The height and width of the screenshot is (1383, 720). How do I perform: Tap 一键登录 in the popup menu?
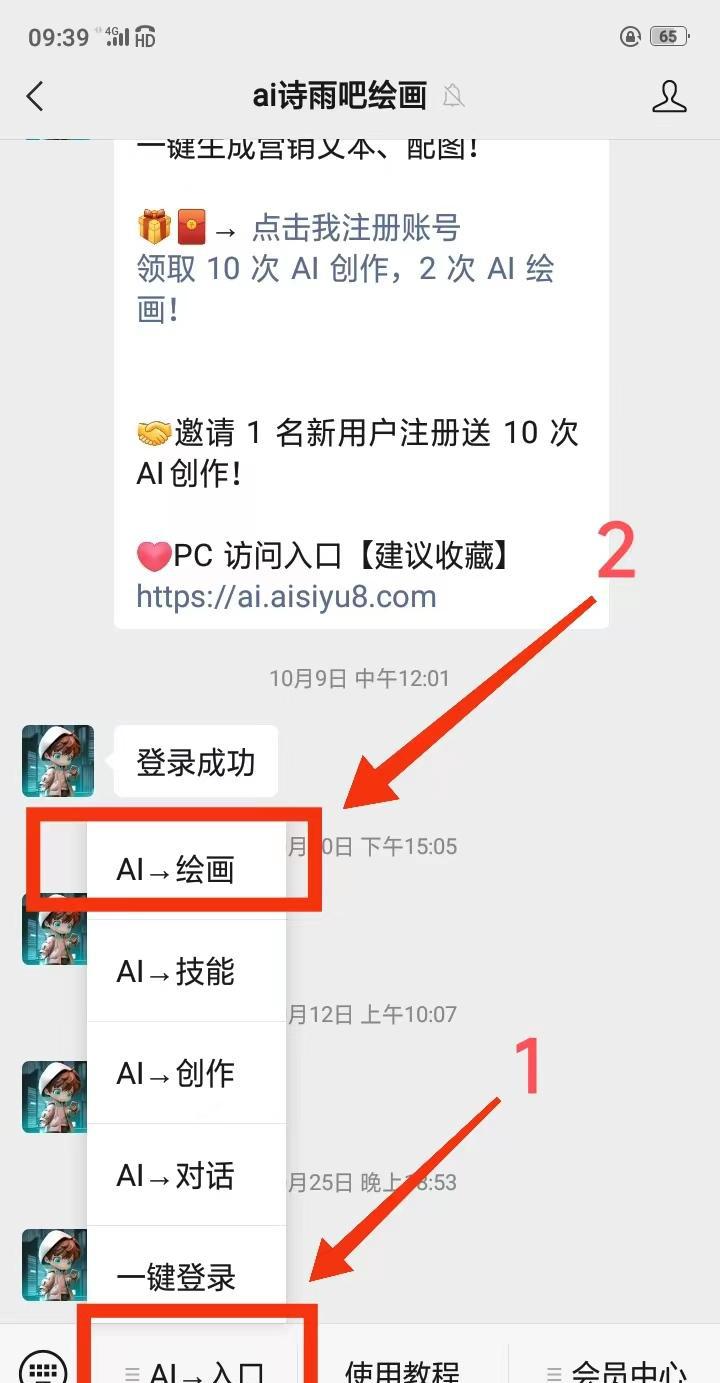point(176,1277)
